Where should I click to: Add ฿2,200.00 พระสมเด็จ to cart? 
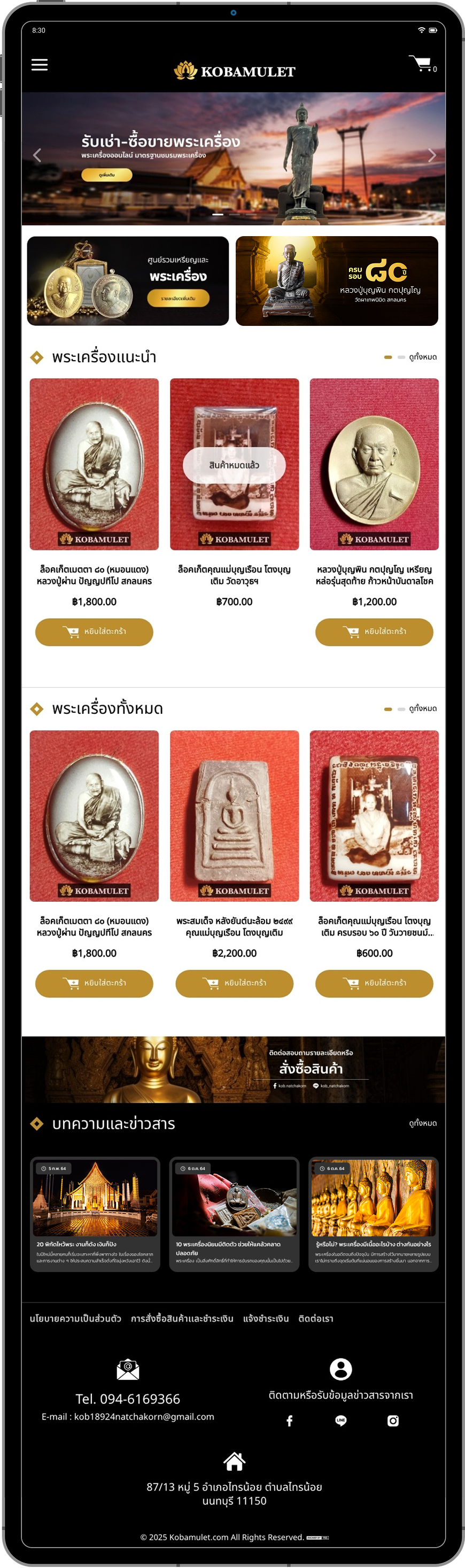click(234, 983)
